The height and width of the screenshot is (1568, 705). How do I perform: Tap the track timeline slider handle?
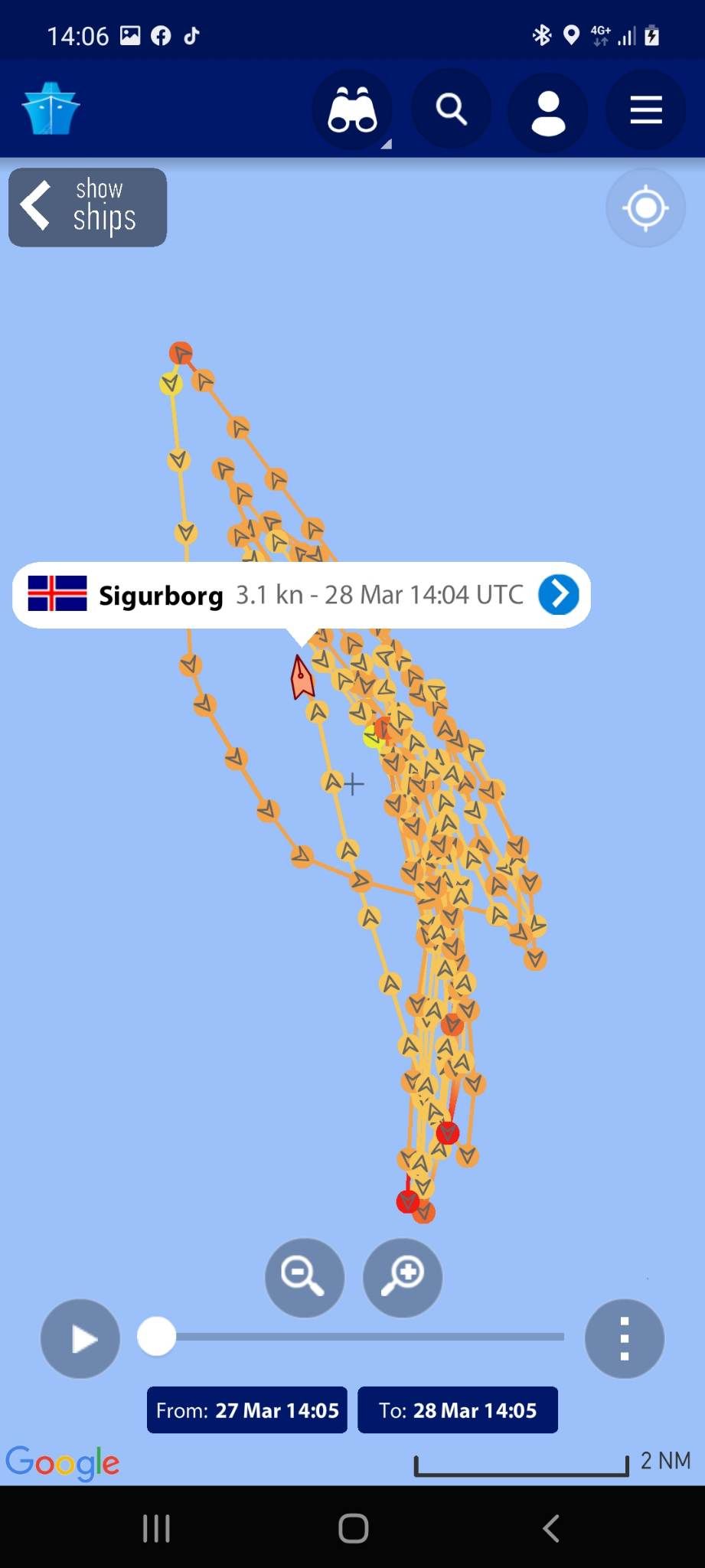coord(157,1337)
